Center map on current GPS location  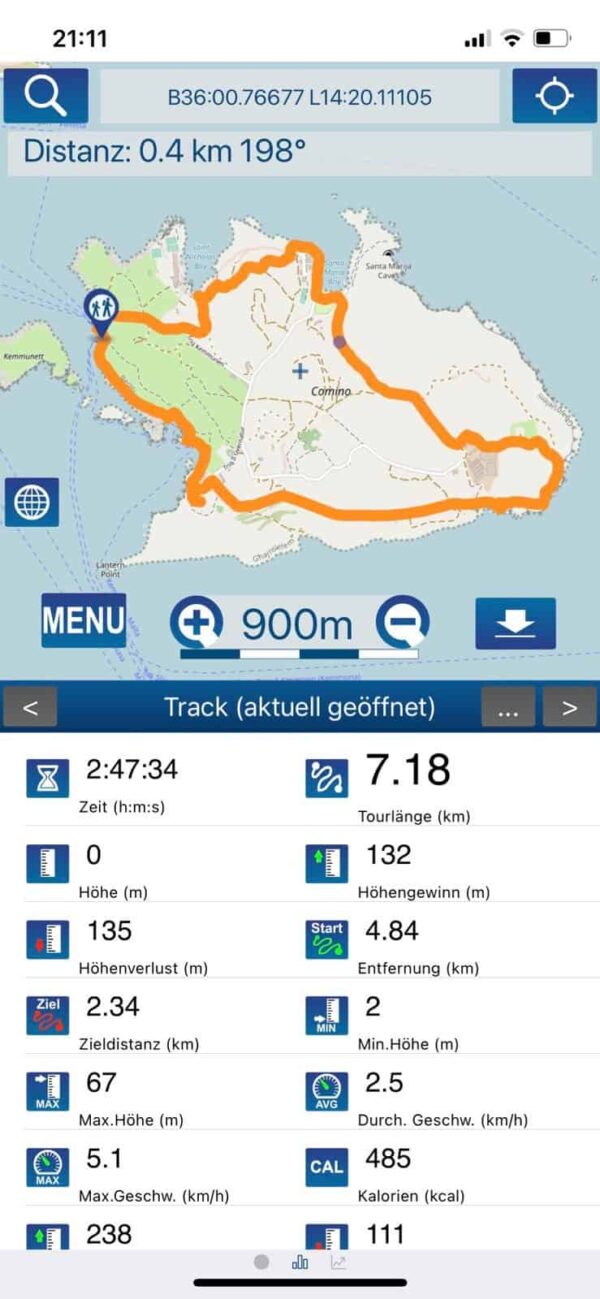(x=554, y=96)
